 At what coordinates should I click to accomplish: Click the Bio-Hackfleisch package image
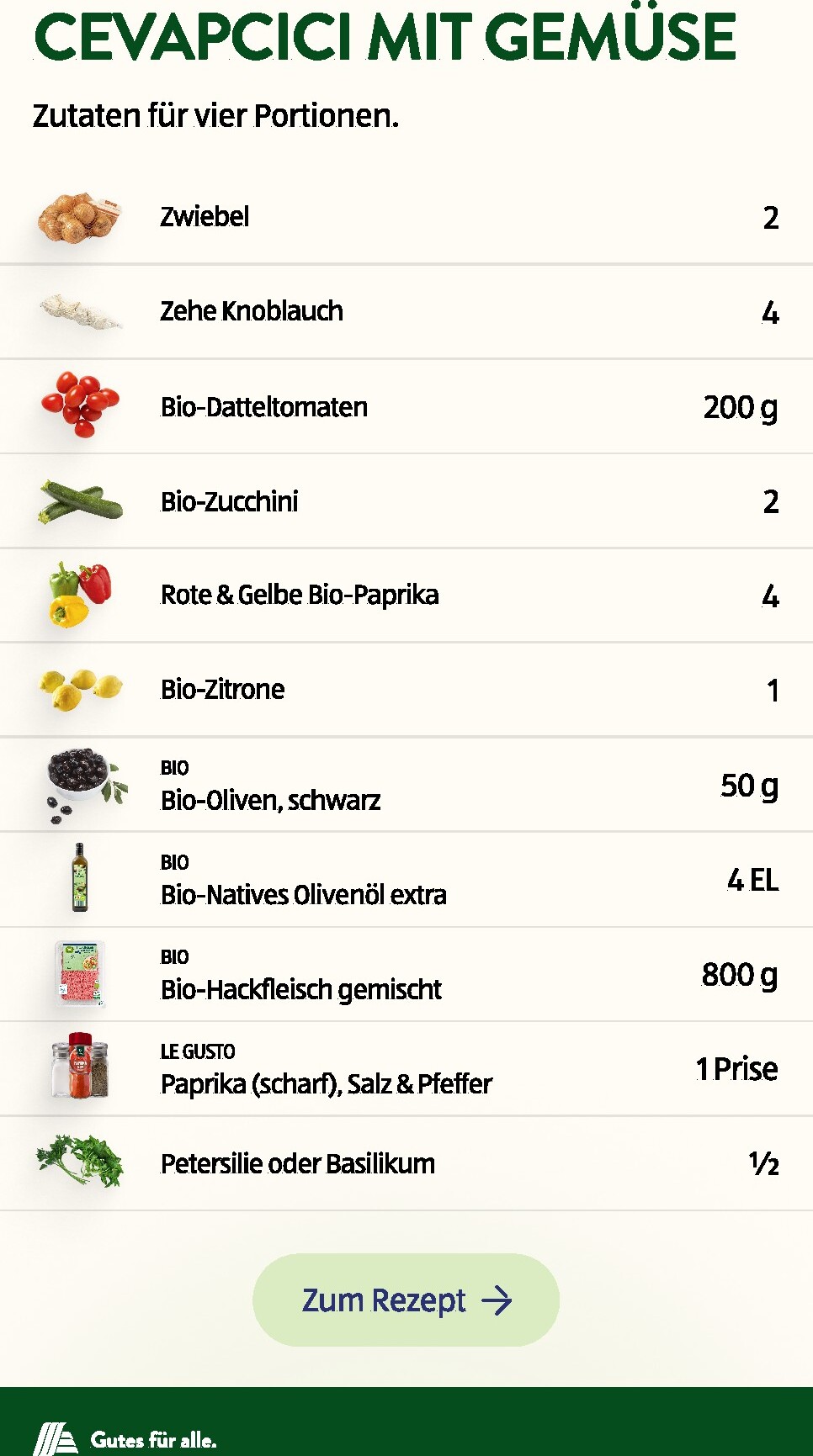click(82, 974)
